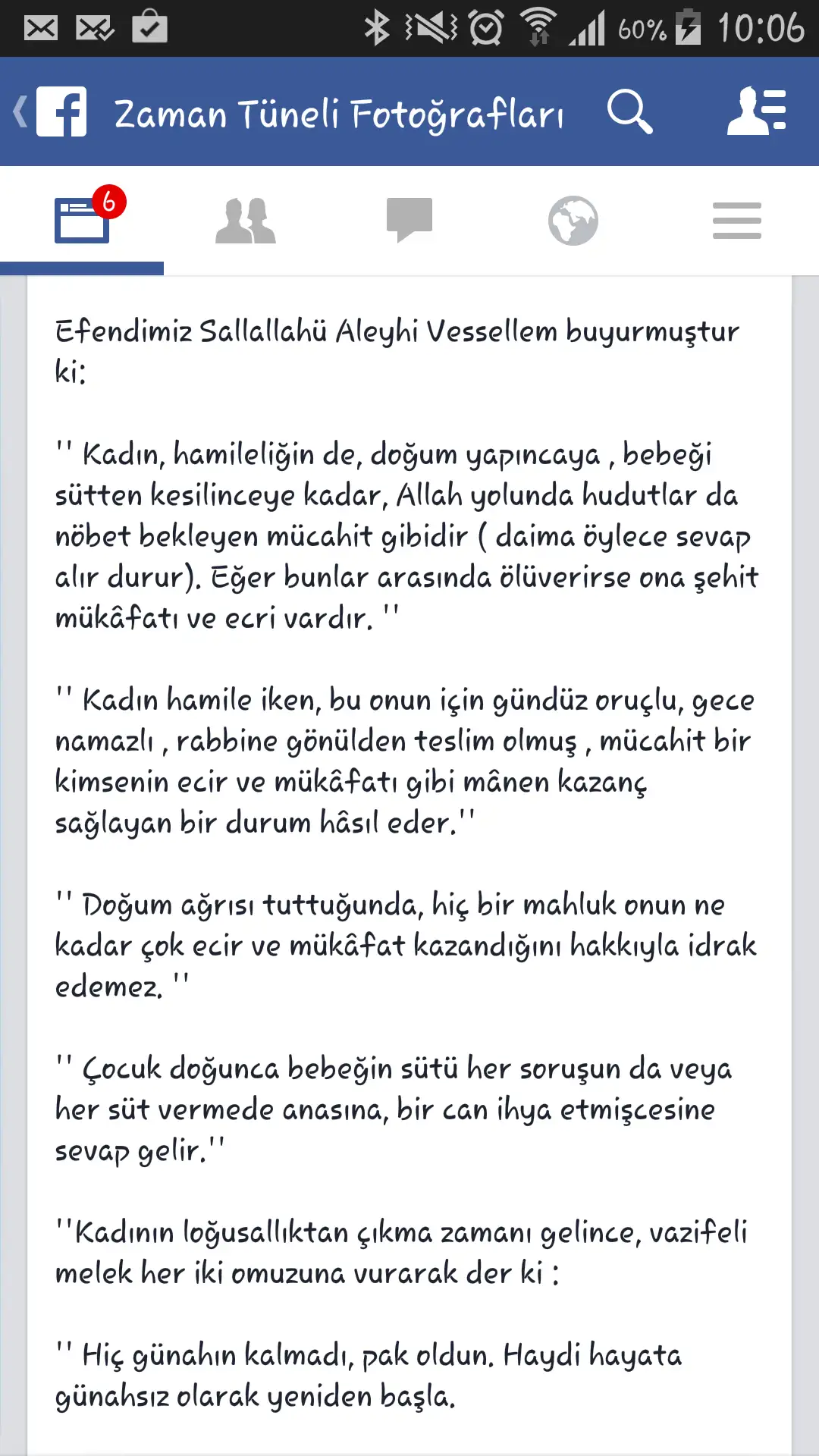Go back via the Facebook logo arrow
819x1456 pixels.
point(50,112)
